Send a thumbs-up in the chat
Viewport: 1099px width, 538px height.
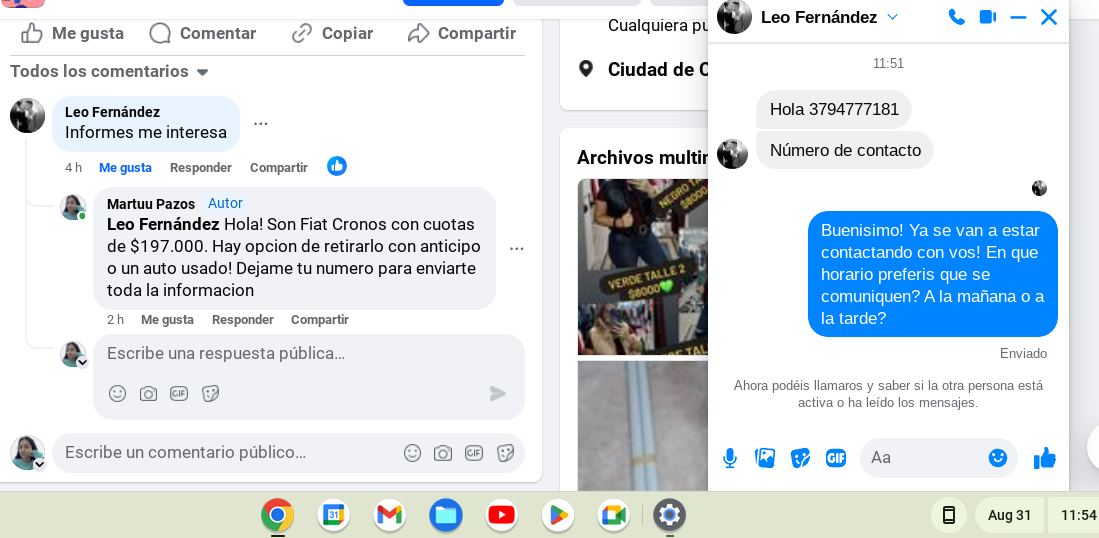click(x=1045, y=457)
